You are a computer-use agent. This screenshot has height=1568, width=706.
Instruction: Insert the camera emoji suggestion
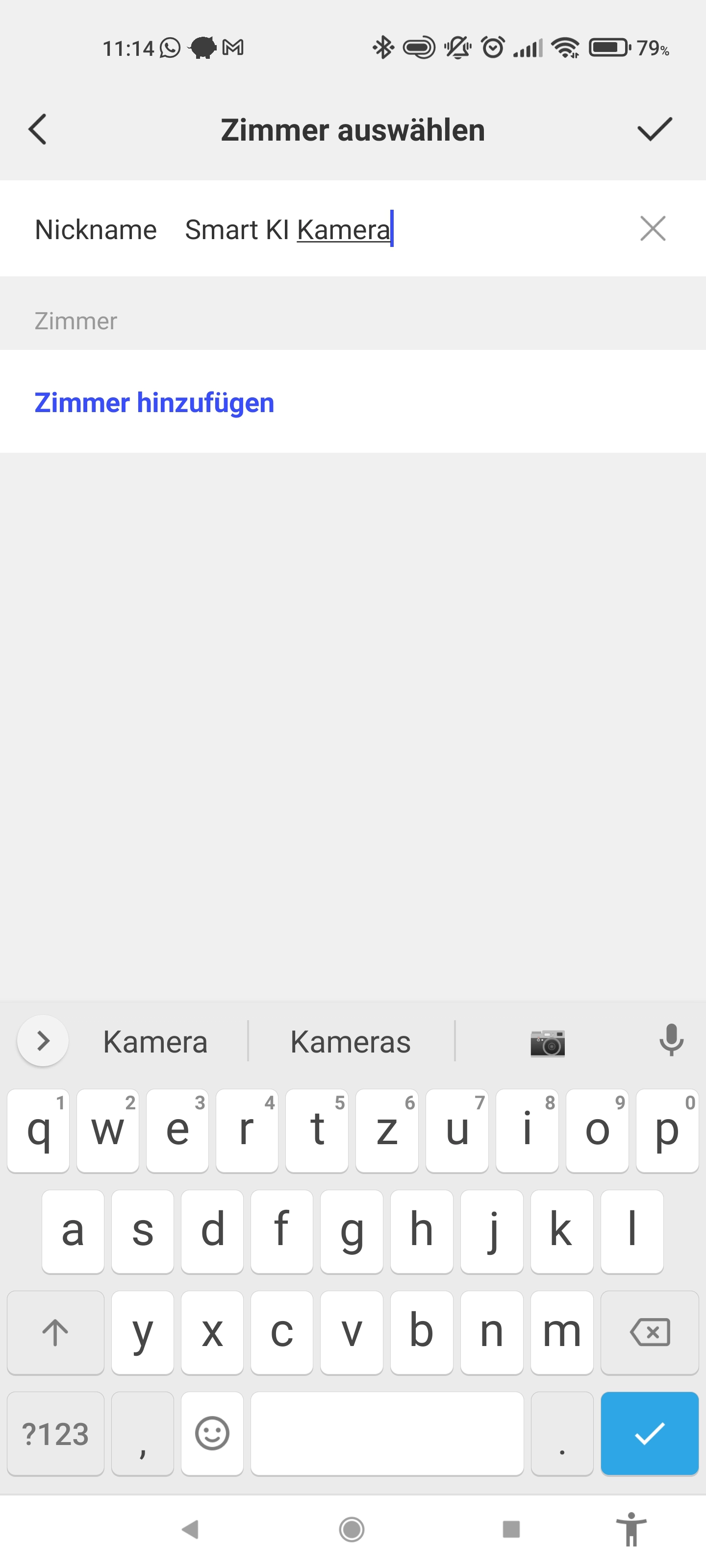(547, 1042)
